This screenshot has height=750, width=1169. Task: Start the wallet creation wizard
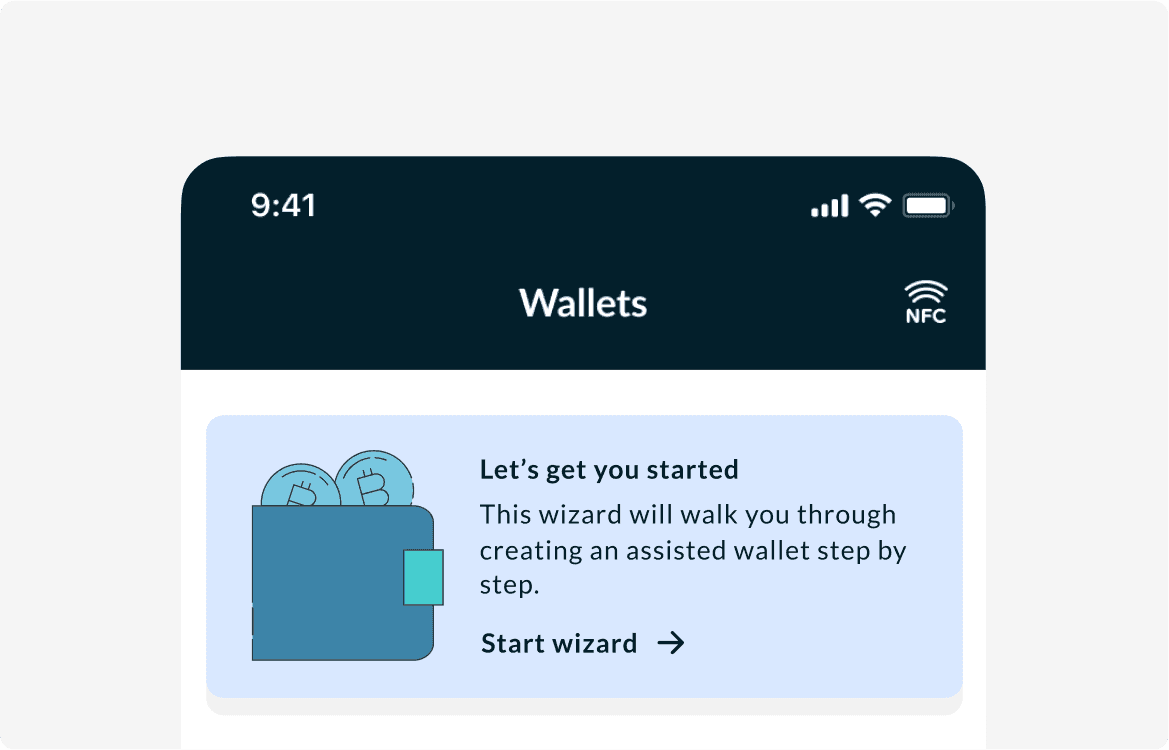[582, 643]
